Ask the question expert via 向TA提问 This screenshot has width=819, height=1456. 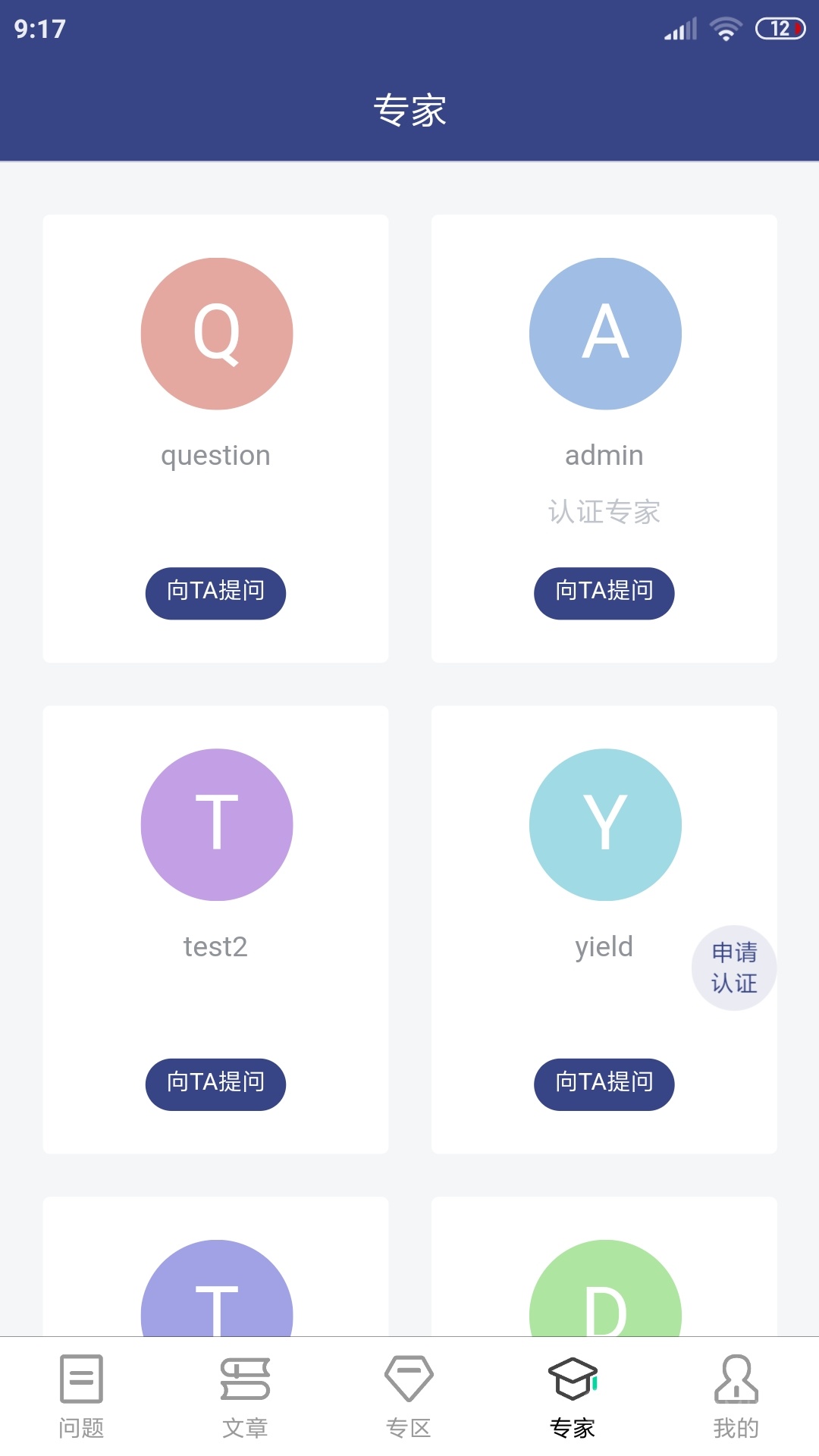pos(215,593)
